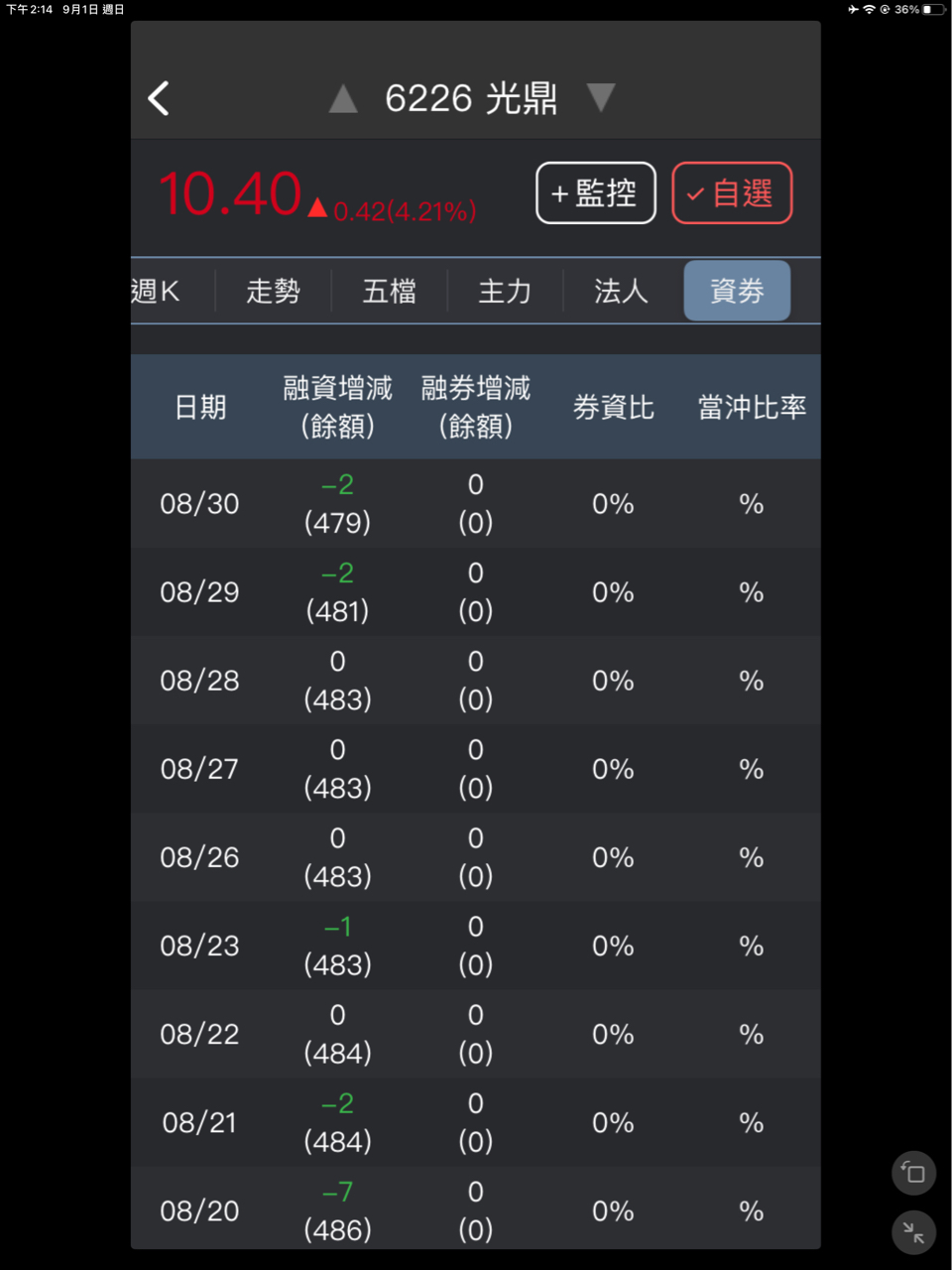Open the 週K weekly chart tab
The image size is (952, 1270).
tap(157, 291)
